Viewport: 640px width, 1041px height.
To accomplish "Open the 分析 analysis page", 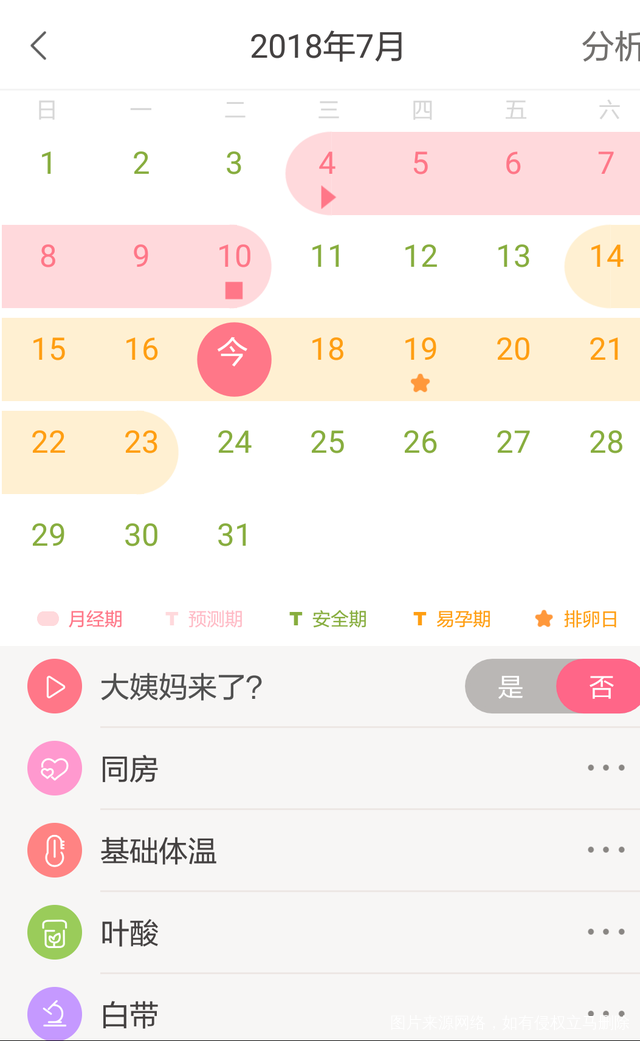I will coord(610,46).
